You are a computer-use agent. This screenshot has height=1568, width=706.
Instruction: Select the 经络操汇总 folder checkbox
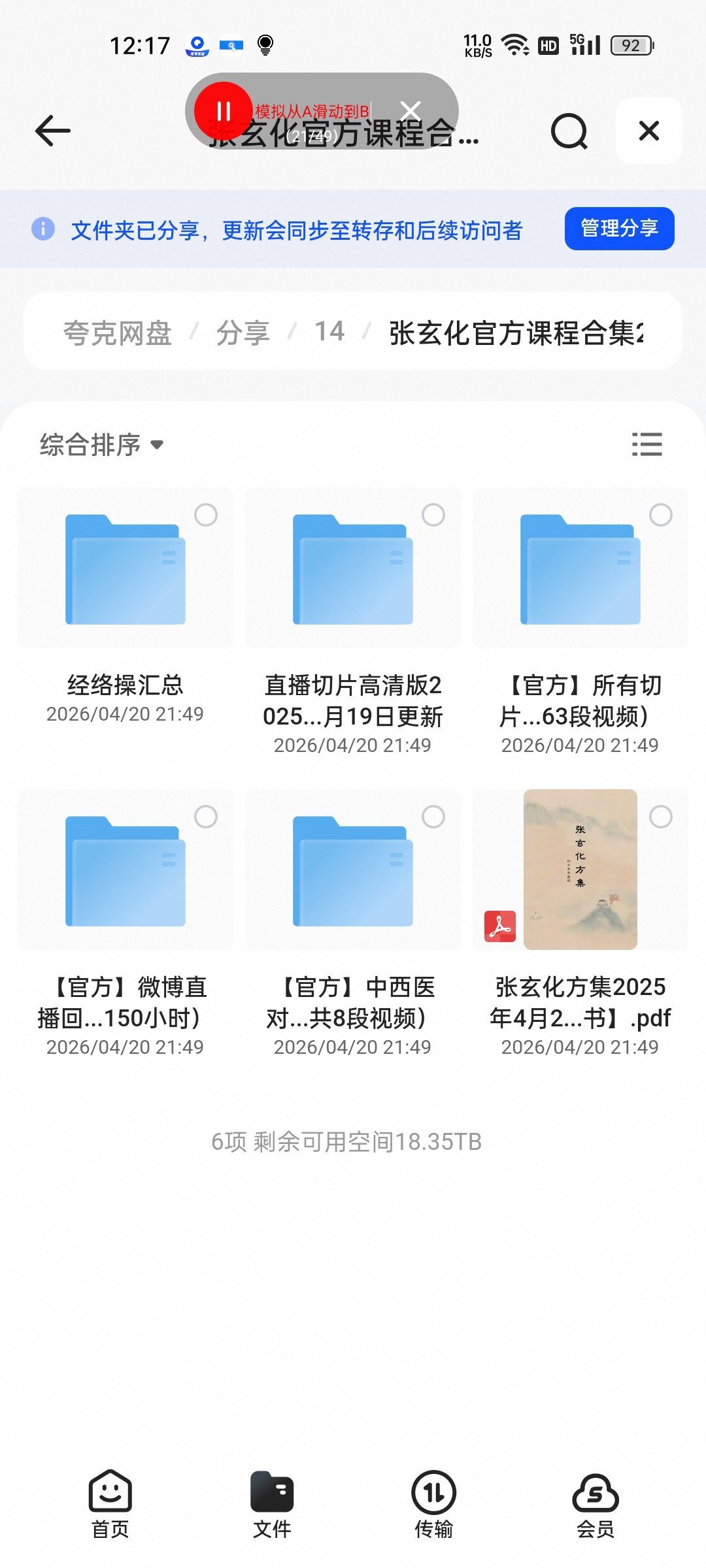coord(206,515)
